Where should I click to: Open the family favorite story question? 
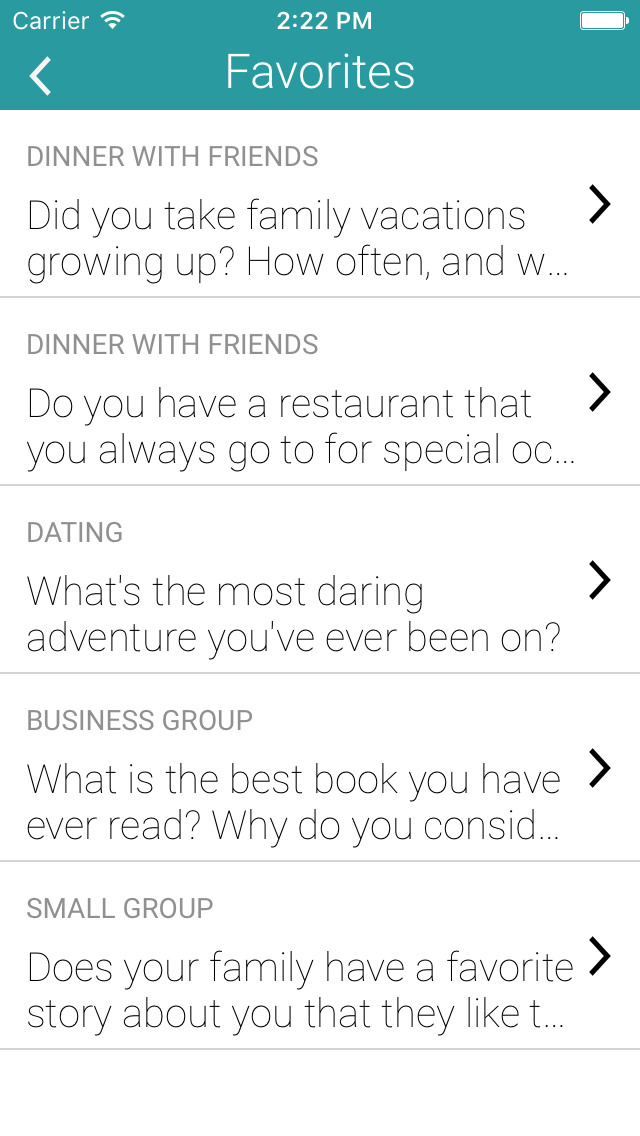(320, 956)
